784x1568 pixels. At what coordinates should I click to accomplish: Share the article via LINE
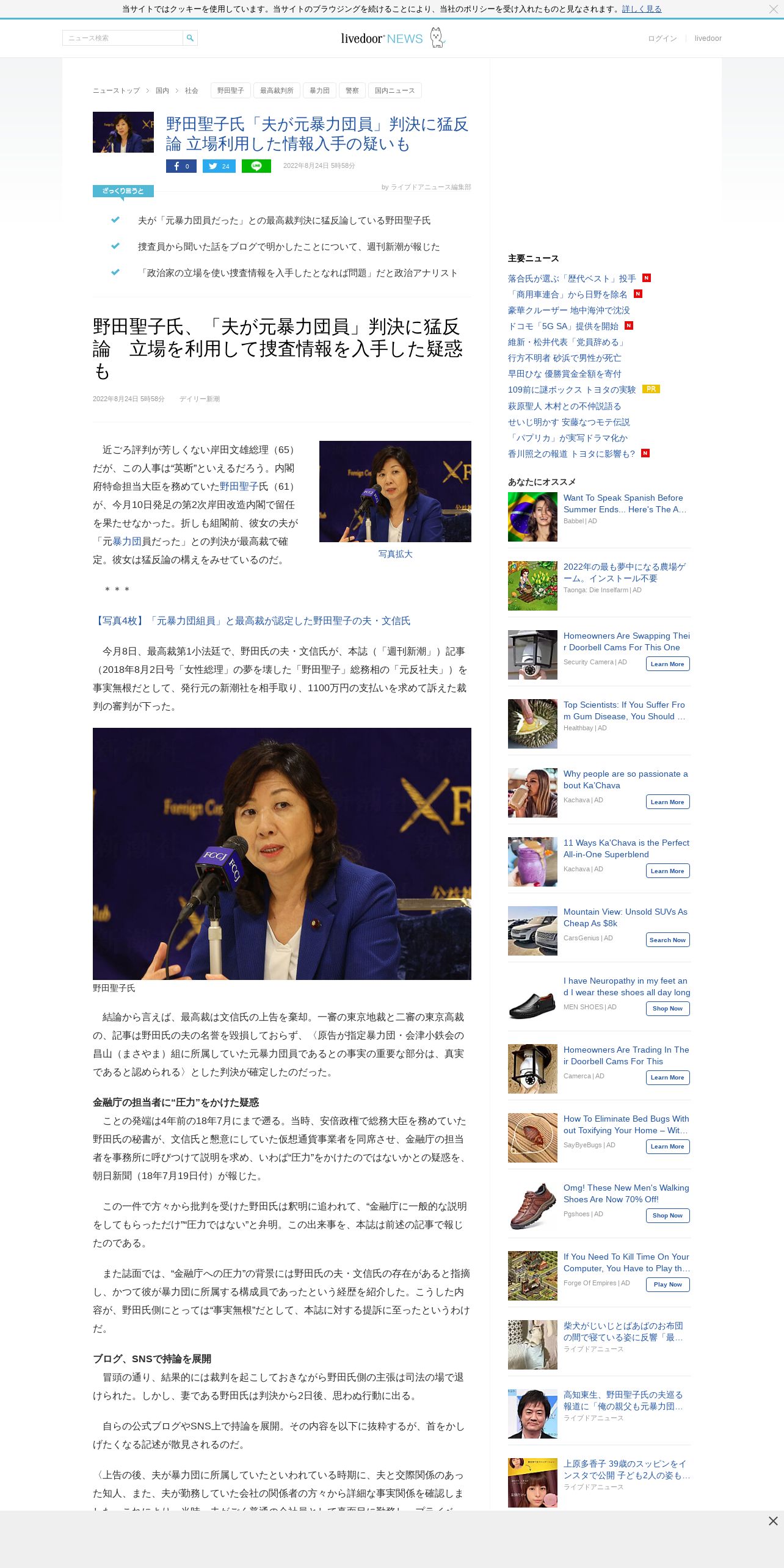256,166
